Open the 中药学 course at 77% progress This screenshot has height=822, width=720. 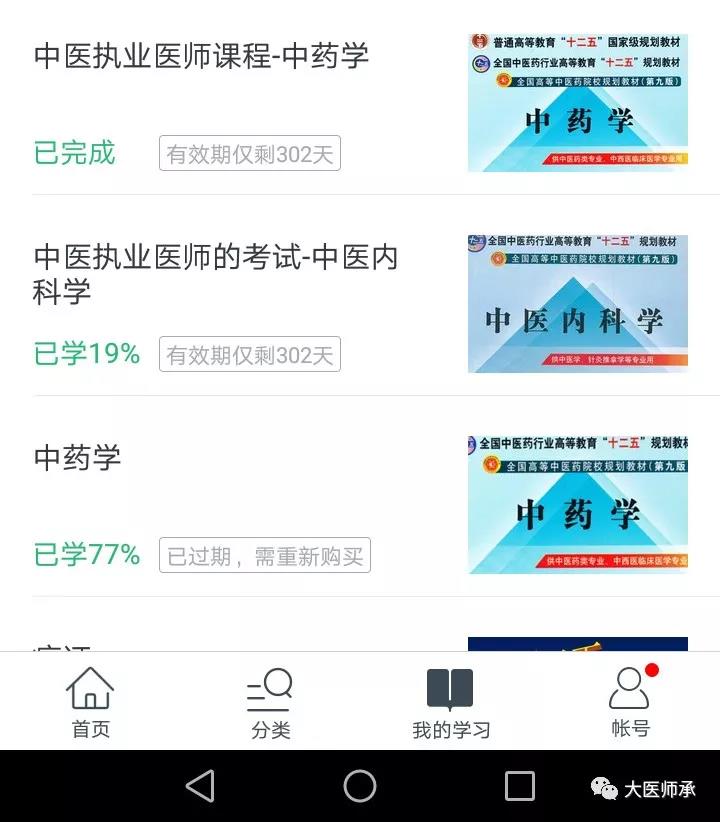[x=78, y=458]
